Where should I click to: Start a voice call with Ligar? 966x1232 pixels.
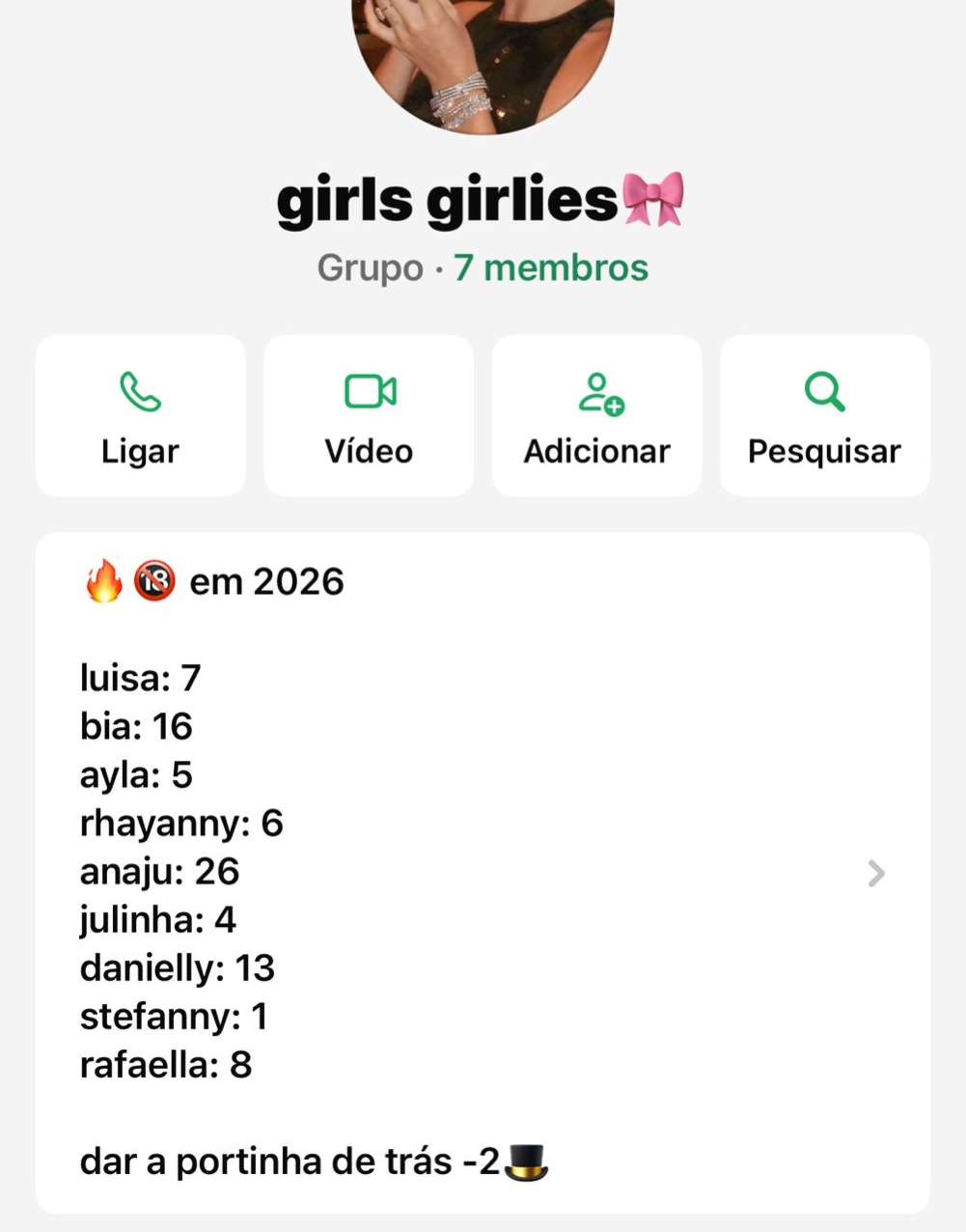(x=141, y=416)
